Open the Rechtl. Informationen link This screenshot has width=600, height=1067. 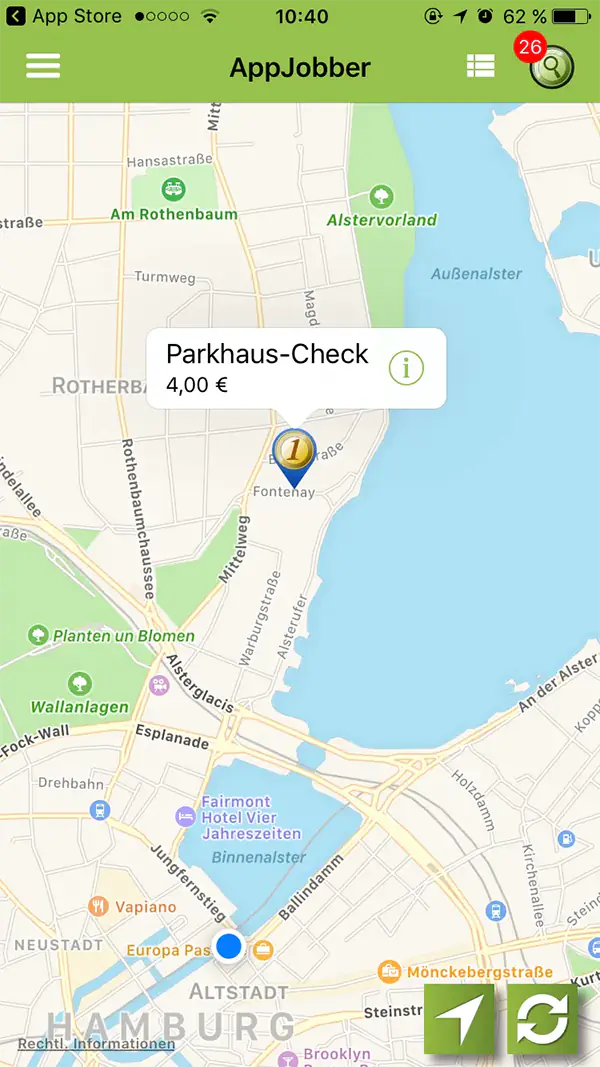[x=96, y=1043]
